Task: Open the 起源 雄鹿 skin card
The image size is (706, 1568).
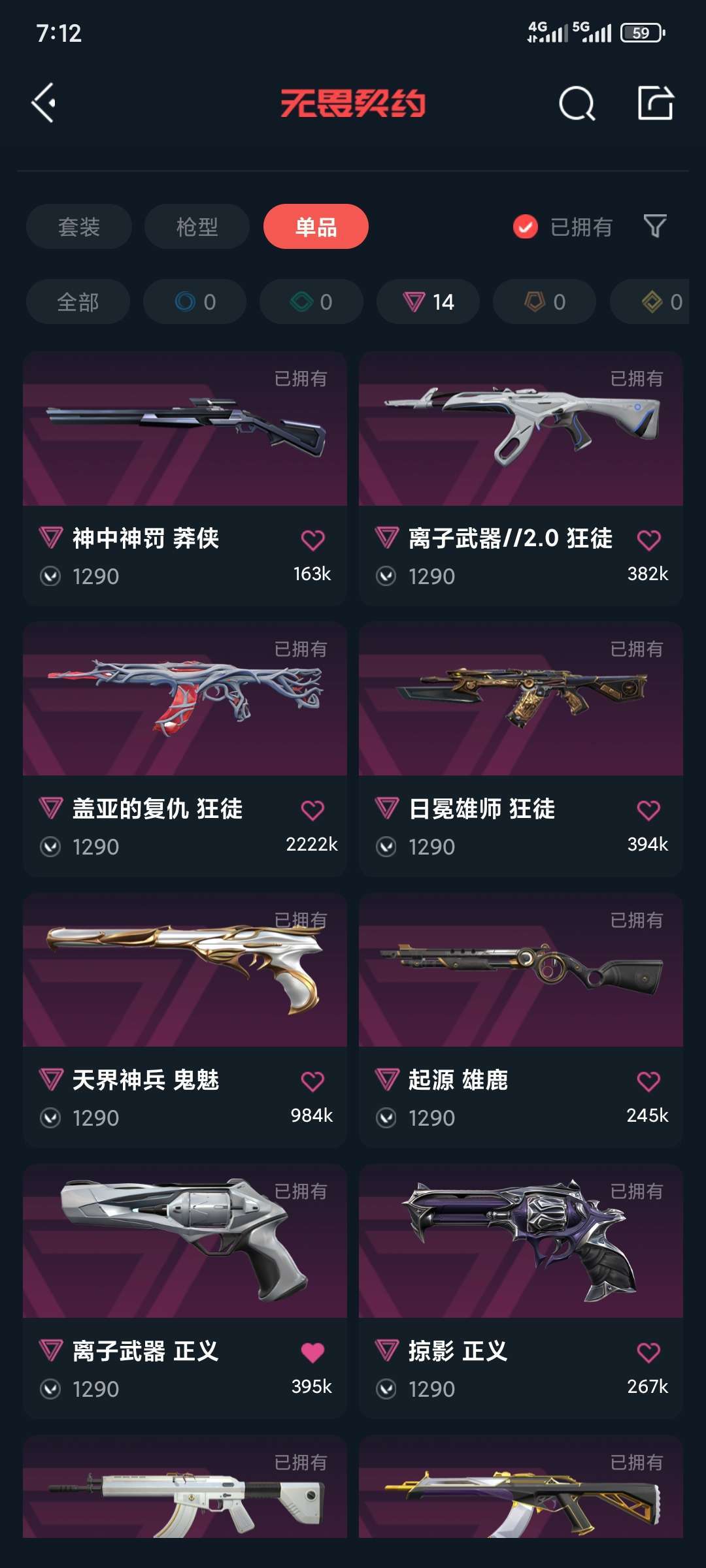Action: click(521, 1021)
